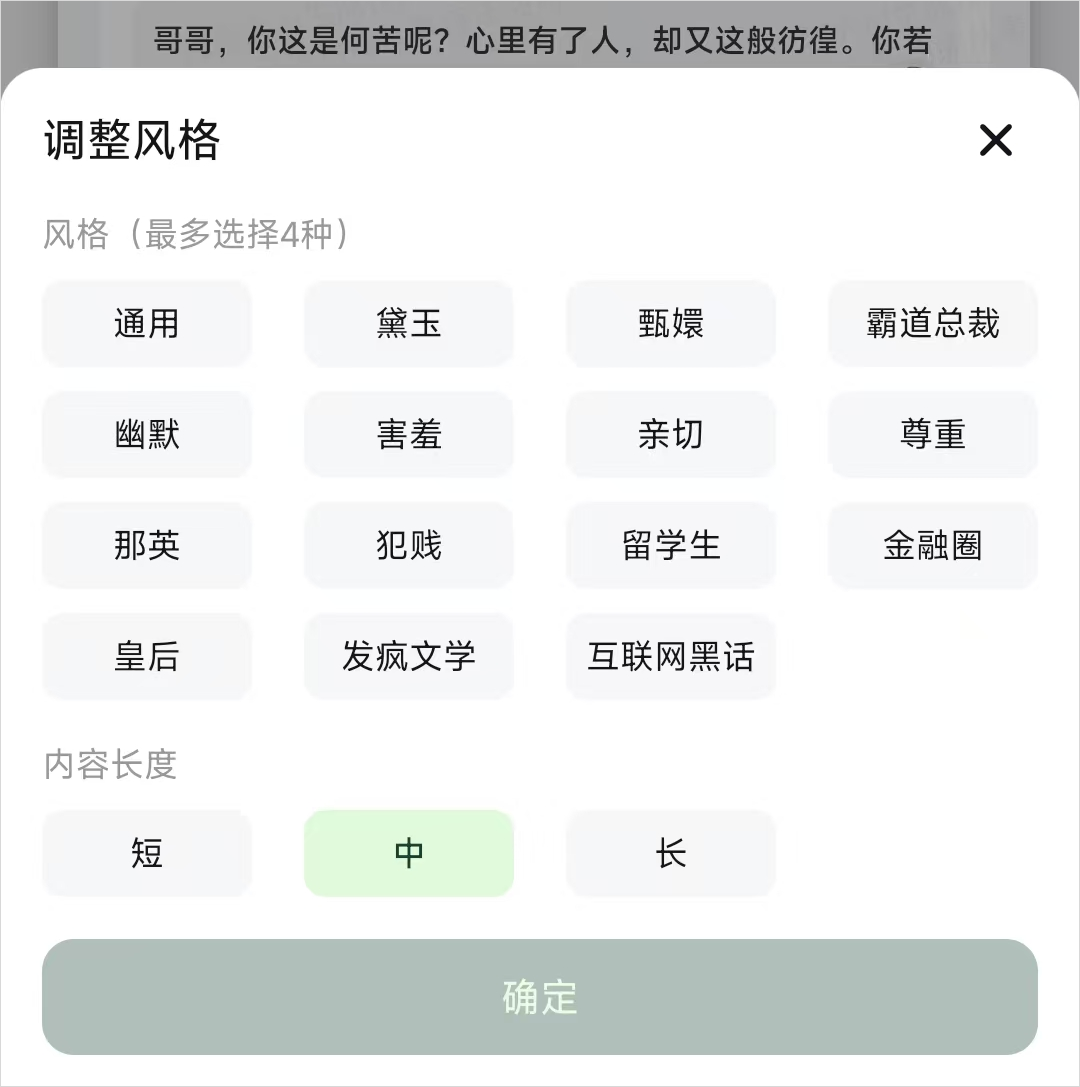Viewport: 1080px width, 1087px height.
Task: Set content length to 长
Action: pos(671,854)
